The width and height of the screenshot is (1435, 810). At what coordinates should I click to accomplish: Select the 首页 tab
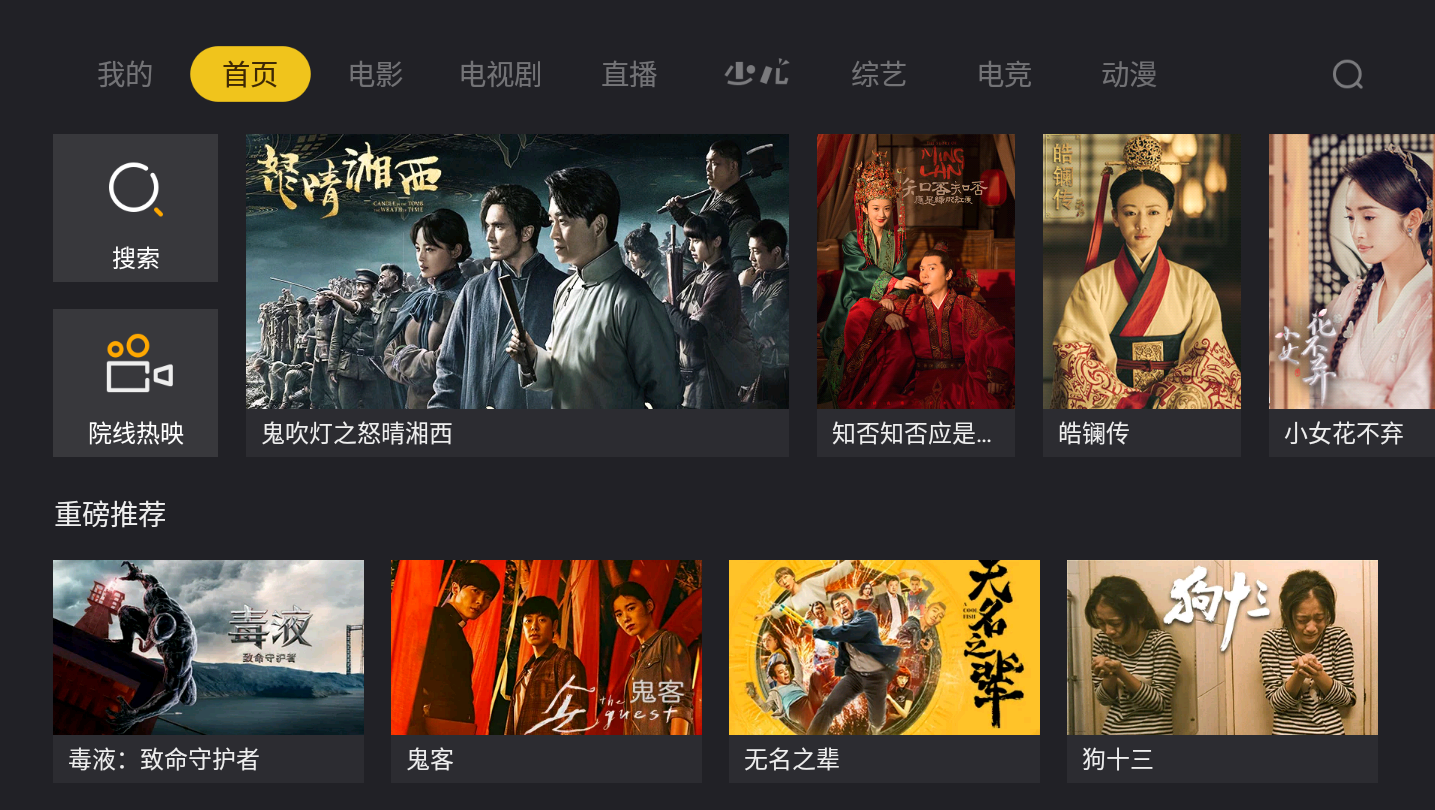pyautogui.click(x=250, y=74)
